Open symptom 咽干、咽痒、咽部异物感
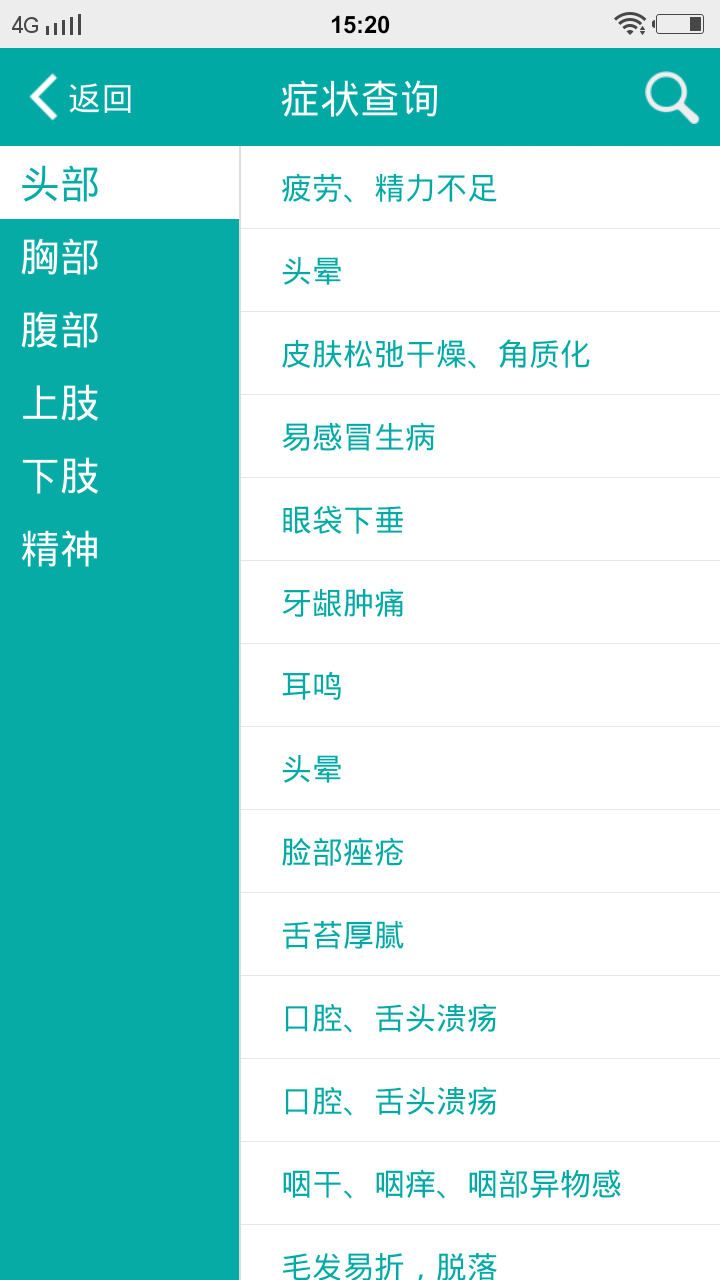The width and height of the screenshot is (720, 1280). [452, 1184]
